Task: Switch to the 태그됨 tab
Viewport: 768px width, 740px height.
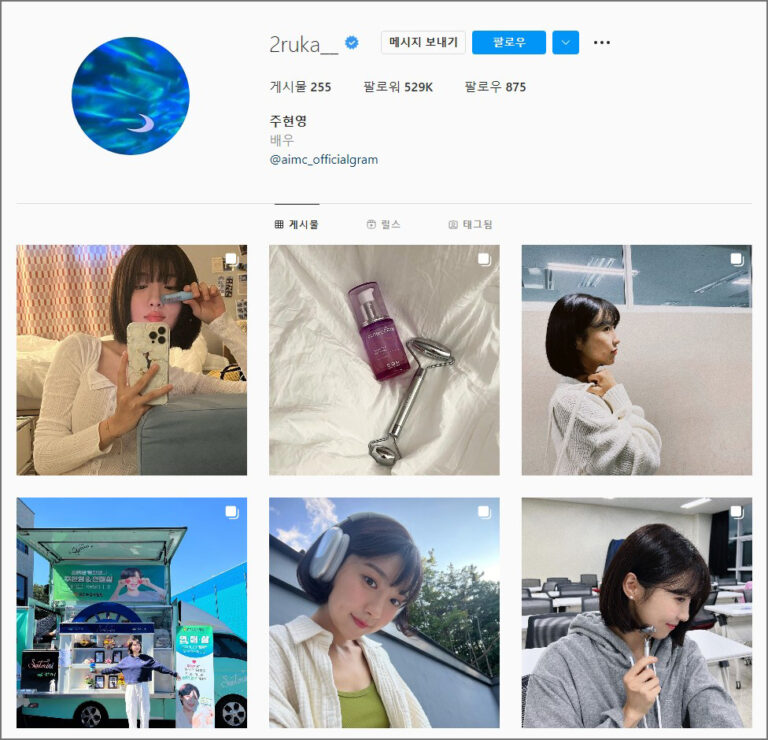Action: [x=470, y=225]
